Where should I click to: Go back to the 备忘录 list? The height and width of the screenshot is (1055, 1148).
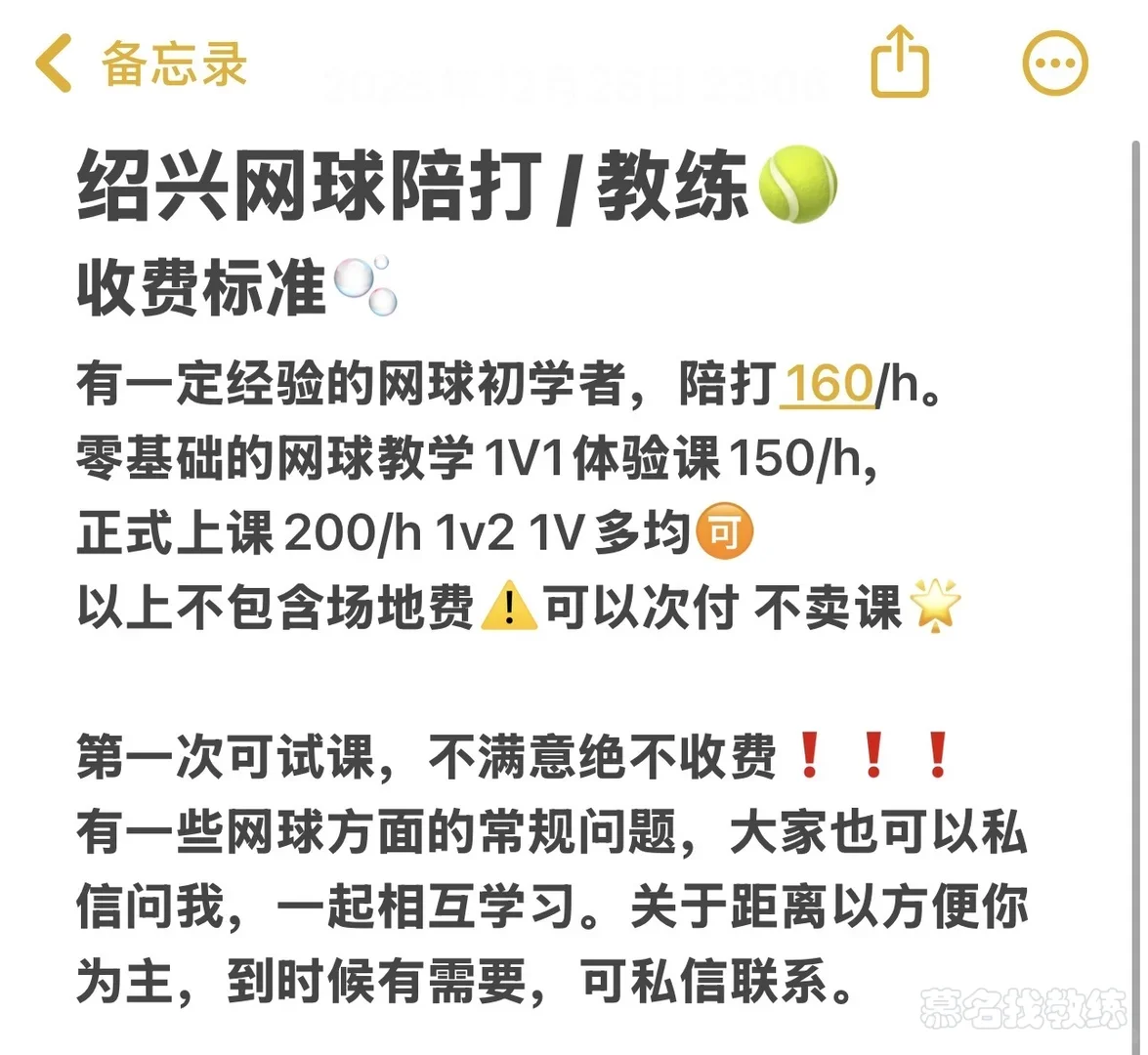[x=140, y=64]
